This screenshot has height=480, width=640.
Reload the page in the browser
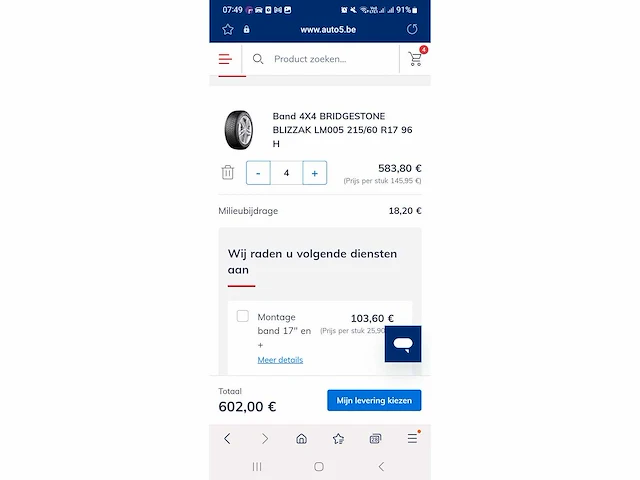pos(412,29)
